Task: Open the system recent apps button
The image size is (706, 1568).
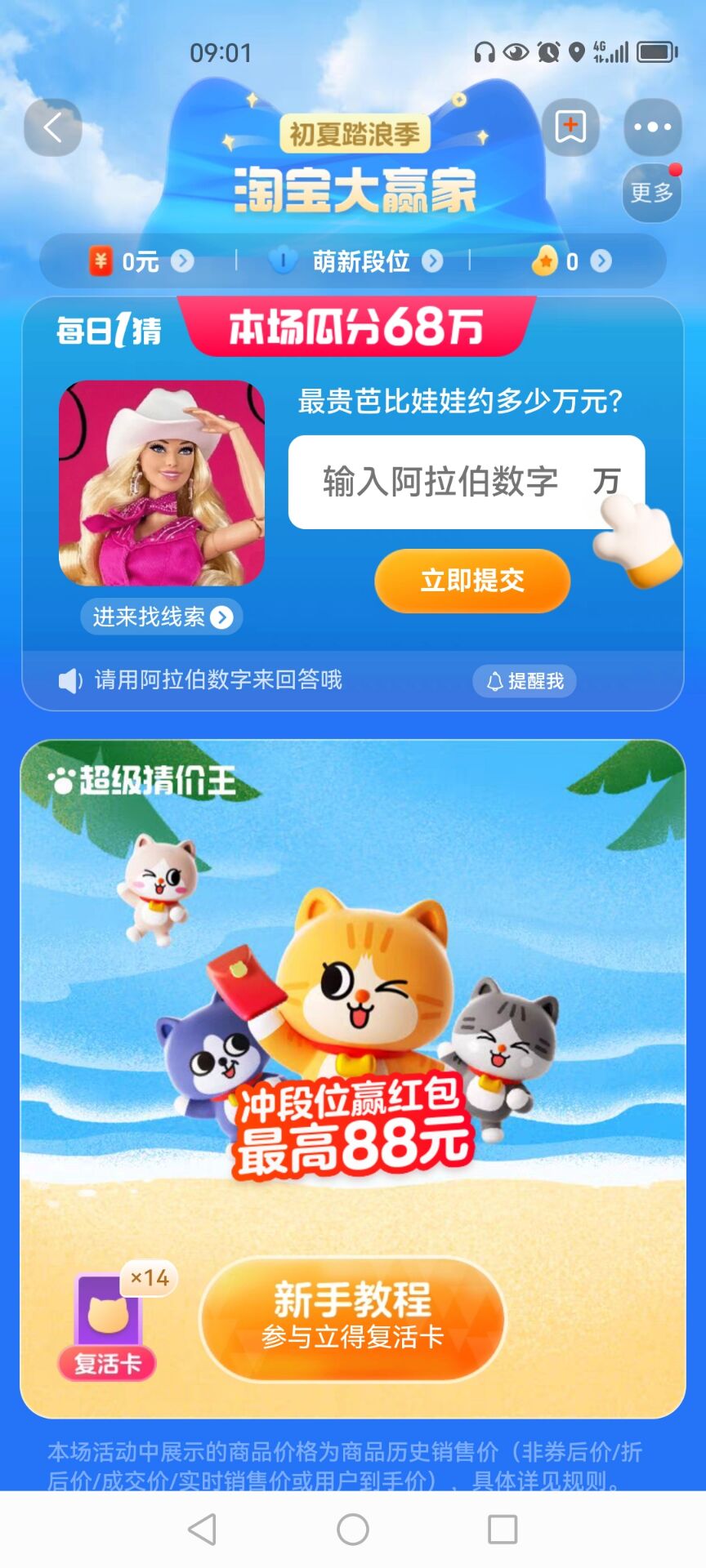Action: pyautogui.click(x=502, y=1529)
